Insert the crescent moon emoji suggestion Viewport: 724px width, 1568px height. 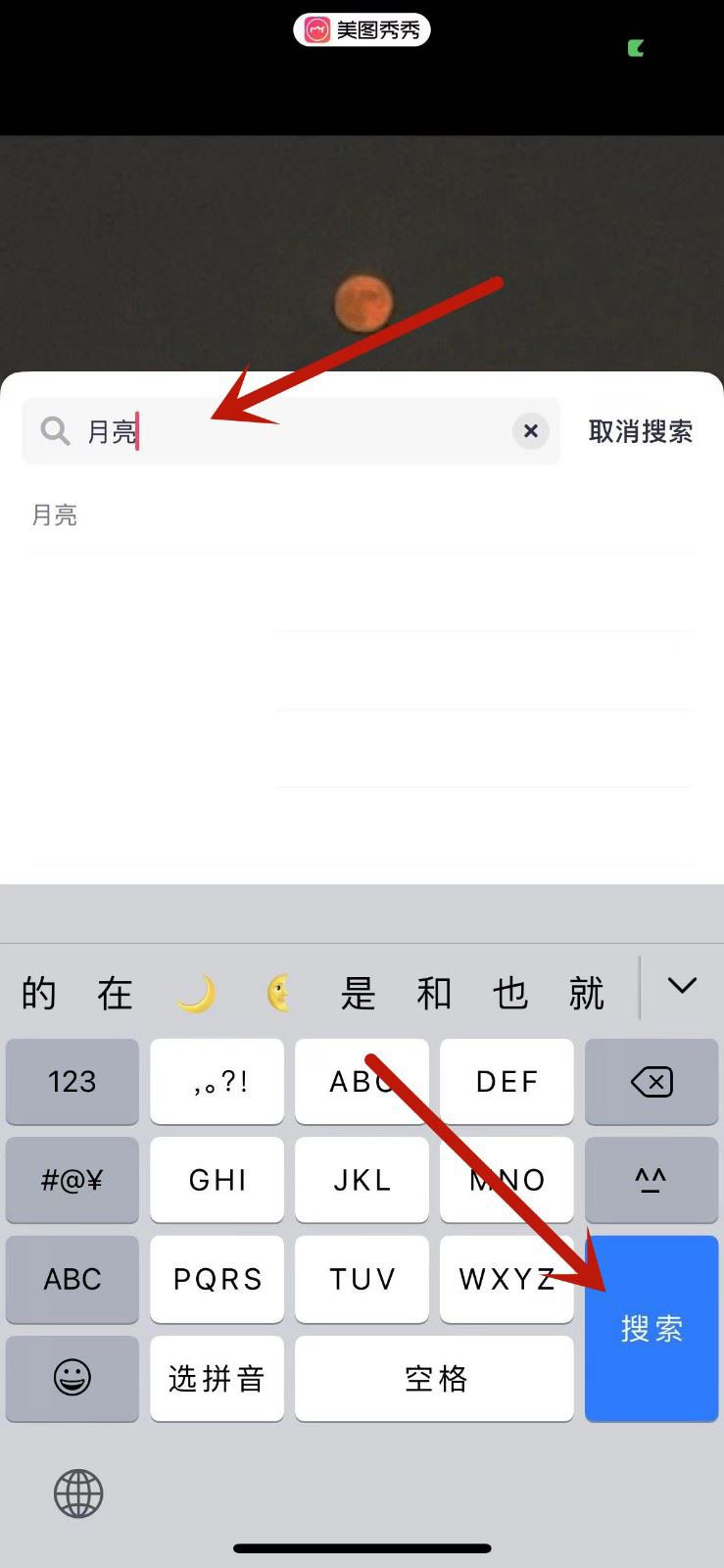(196, 994)
